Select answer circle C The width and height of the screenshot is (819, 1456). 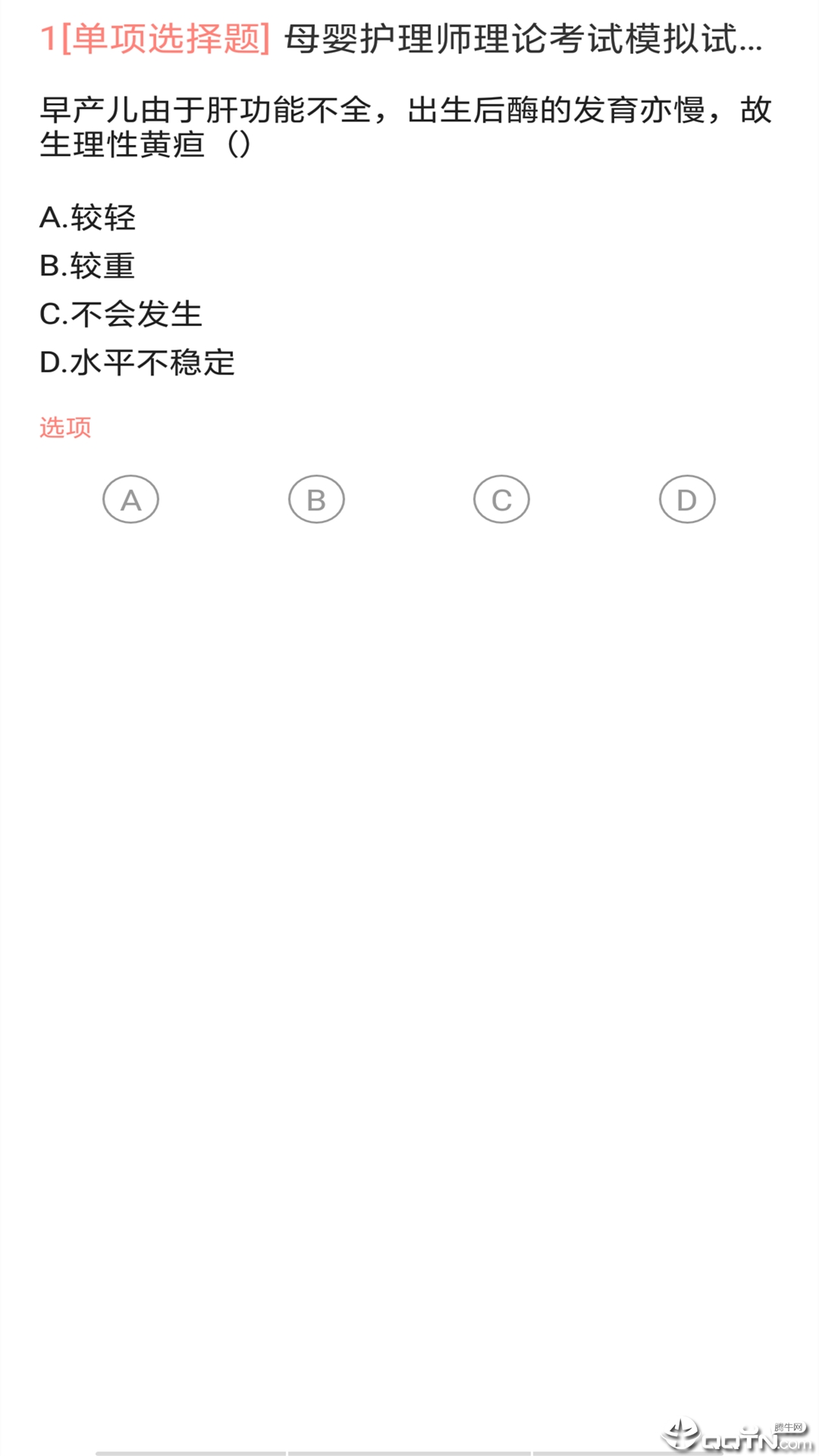(501, 498)
